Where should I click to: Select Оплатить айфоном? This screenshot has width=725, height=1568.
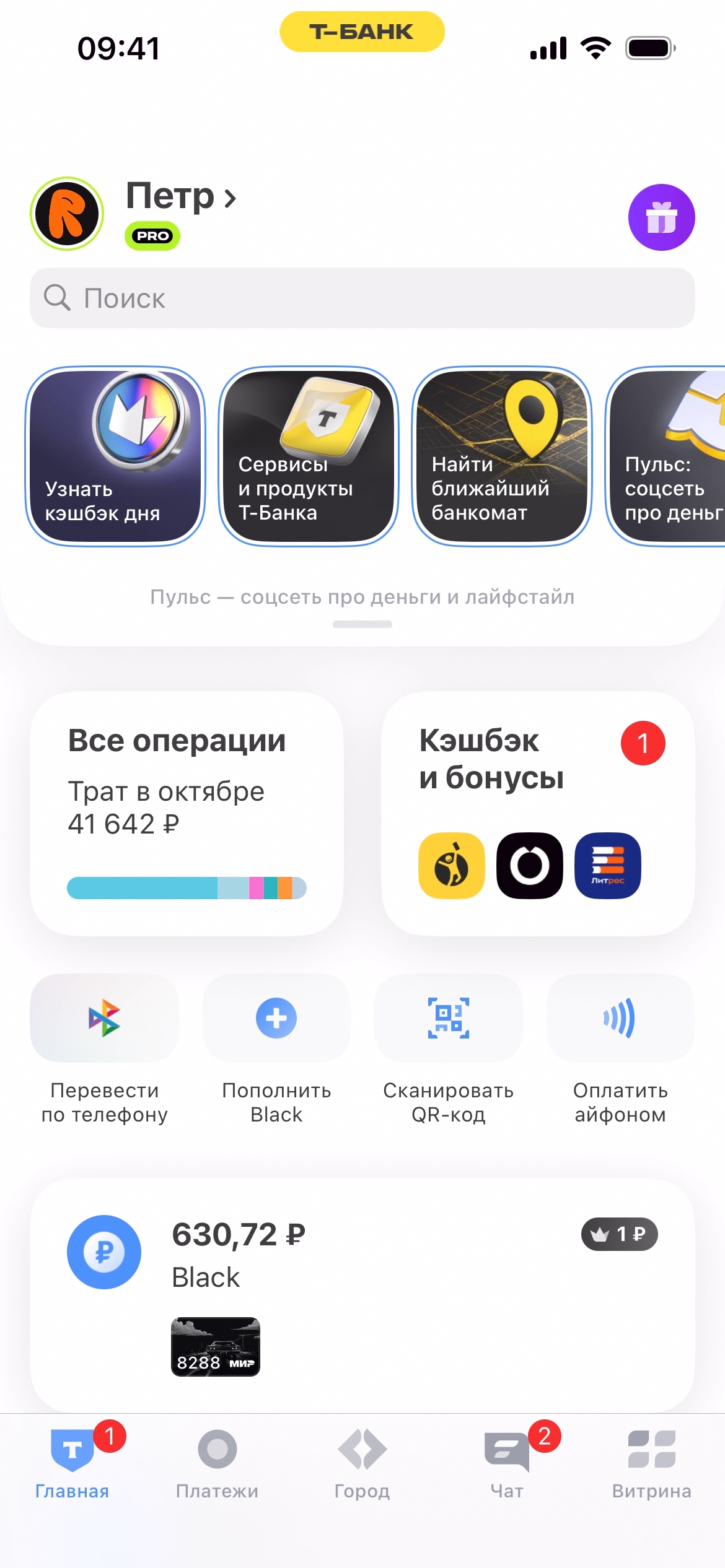coord(620,1019)
